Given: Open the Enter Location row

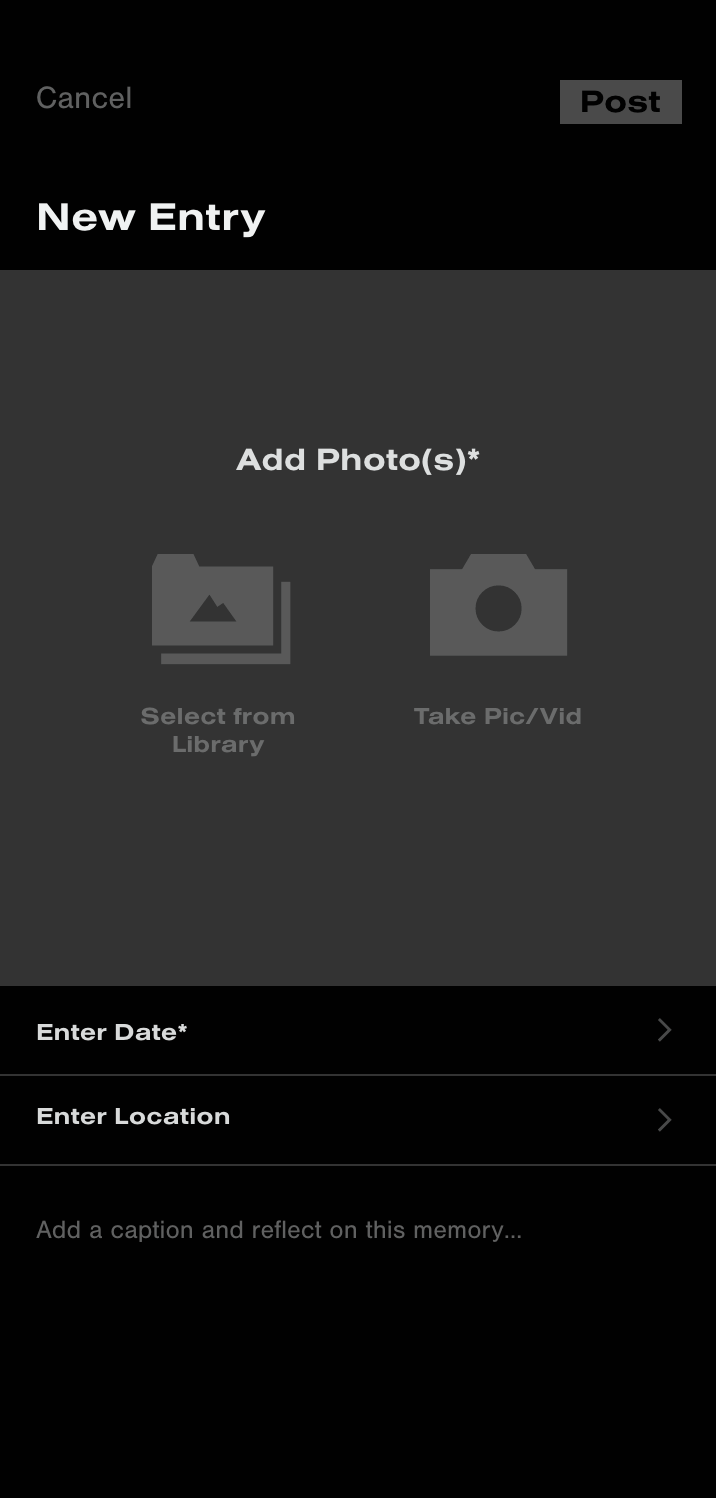Looking at the screenshot, I should tap(357, 1118).
